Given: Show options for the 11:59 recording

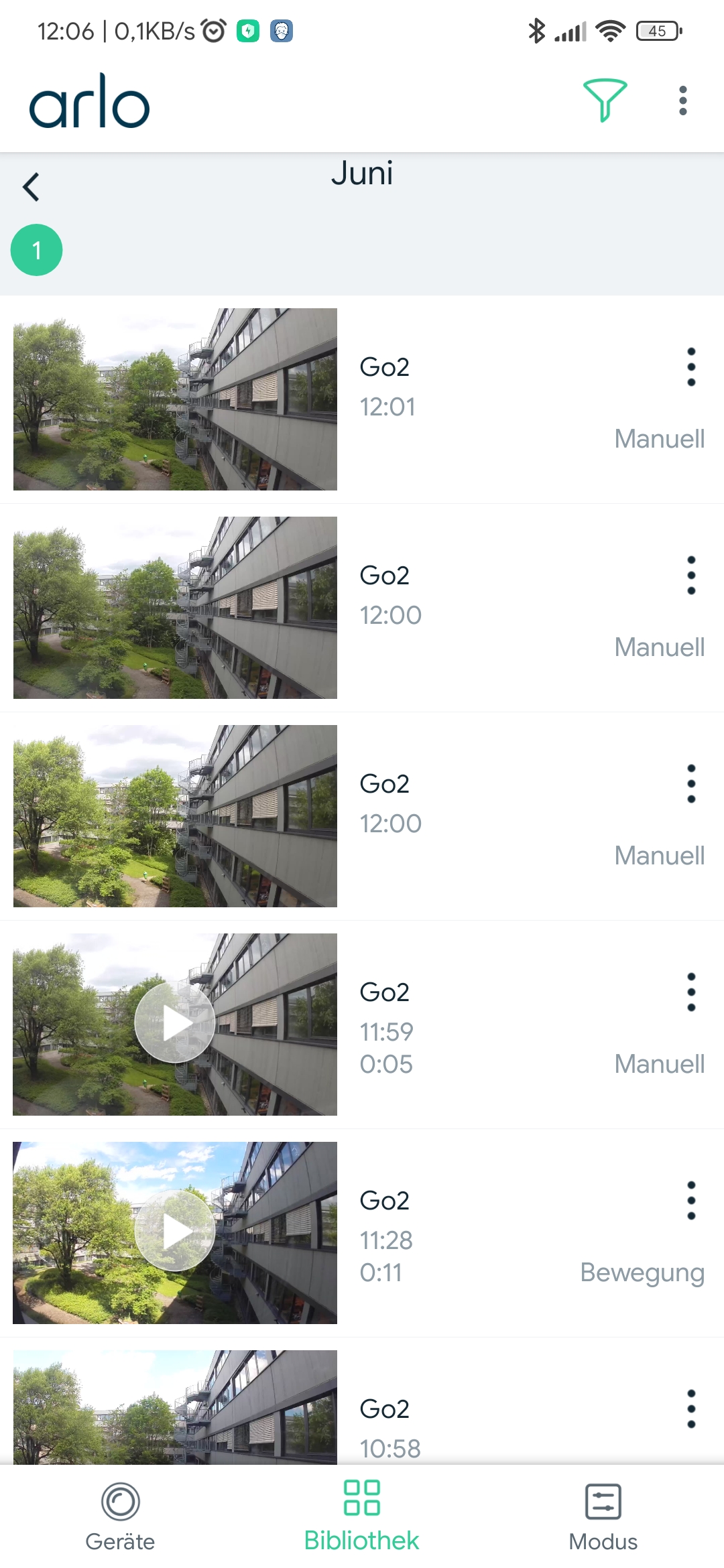Looking at the screenshot, I should click(691, 992).
